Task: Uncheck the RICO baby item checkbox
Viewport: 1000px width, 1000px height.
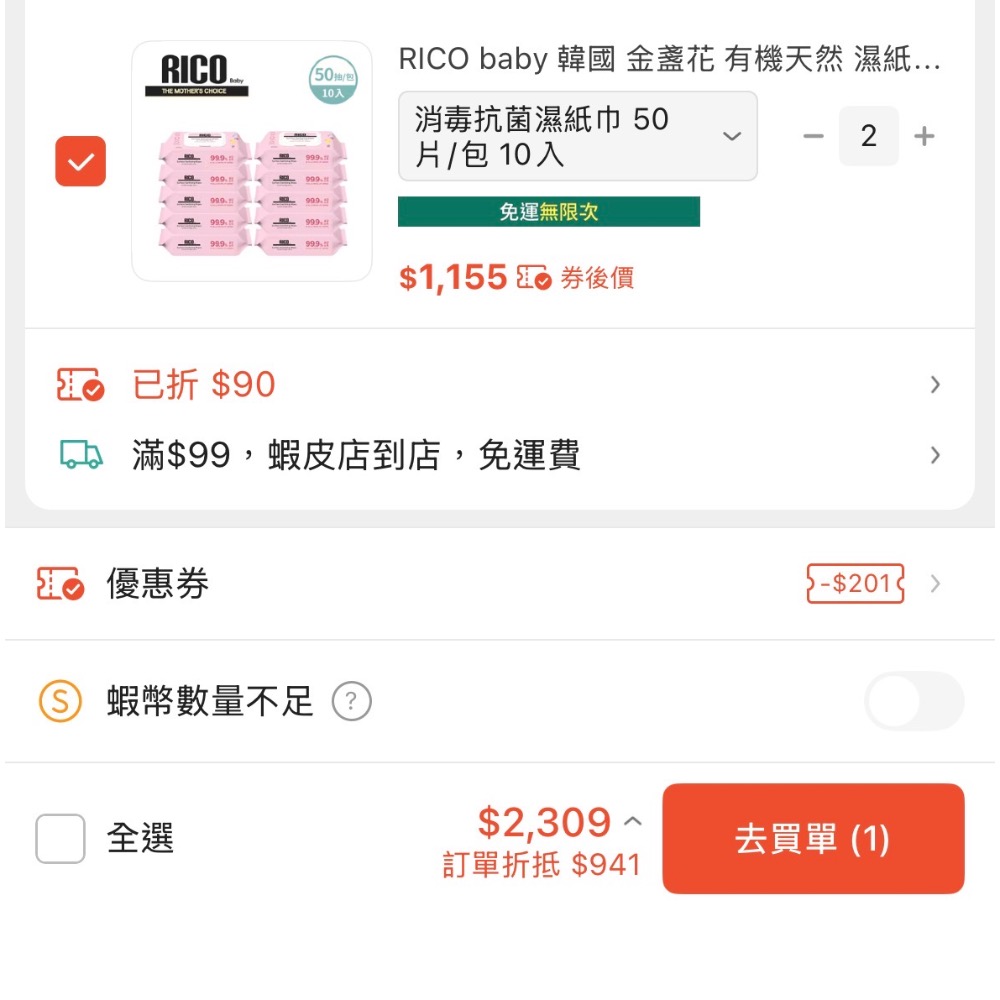Action: pos(80,161)
